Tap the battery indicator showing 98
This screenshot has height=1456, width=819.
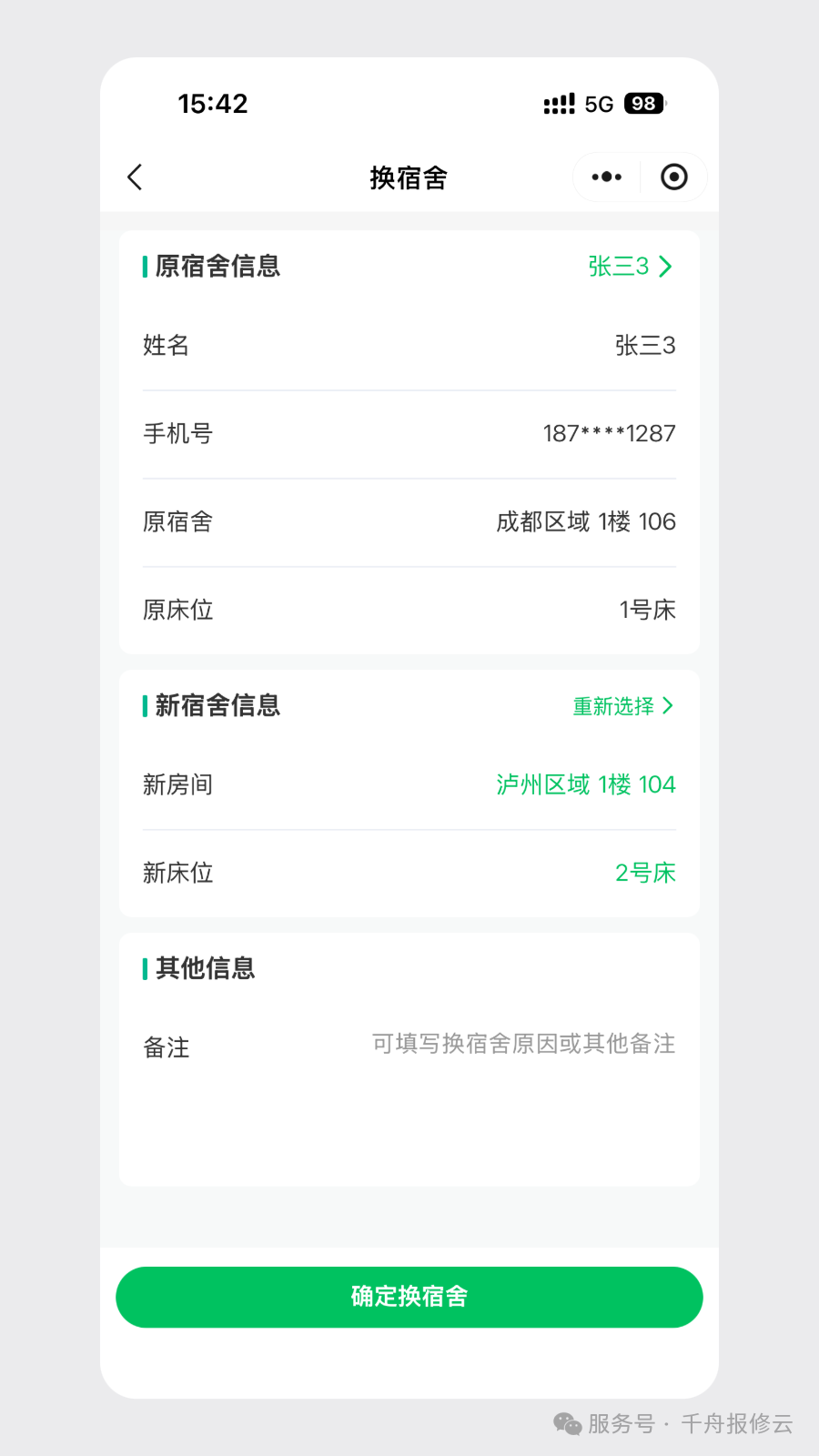coord(643,103)
